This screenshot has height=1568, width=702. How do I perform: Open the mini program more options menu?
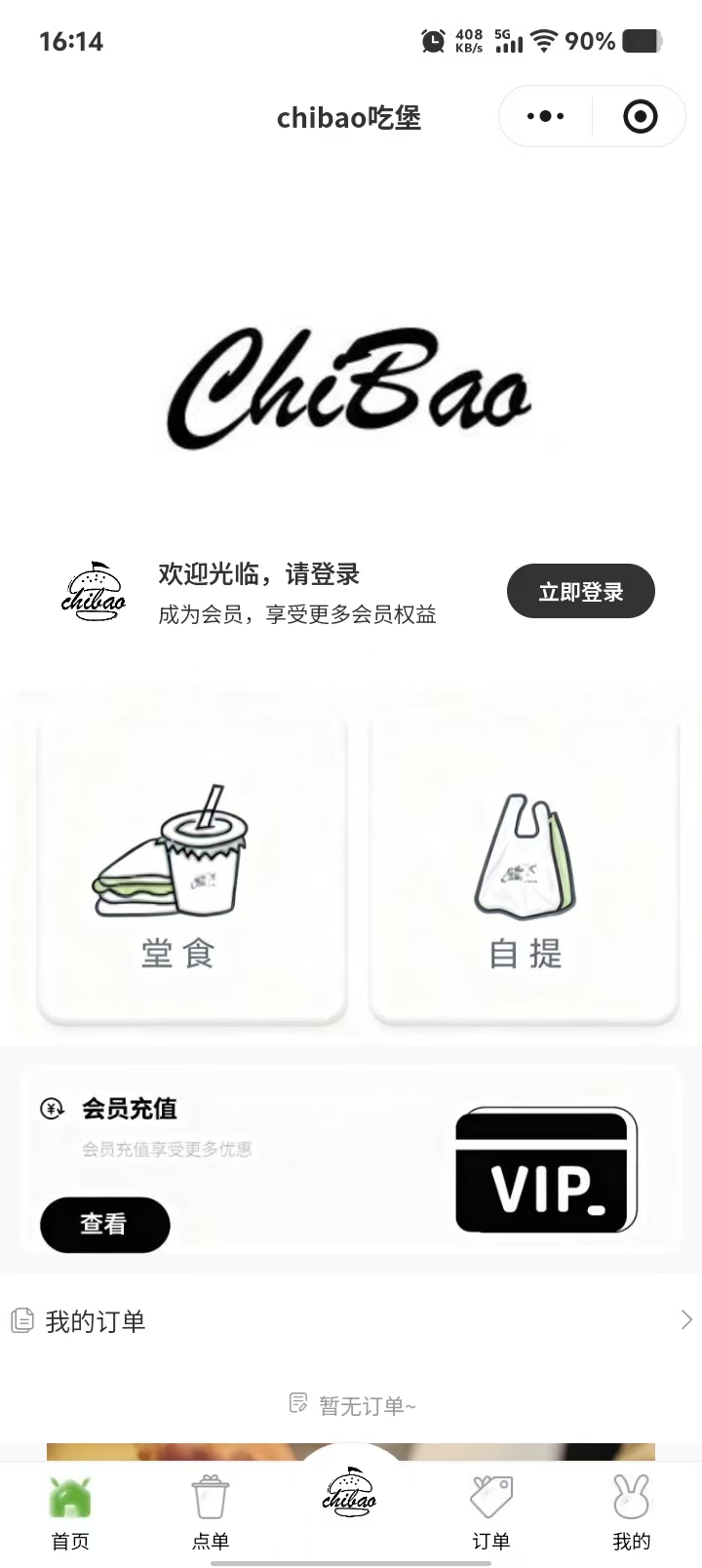coord(545,117)
